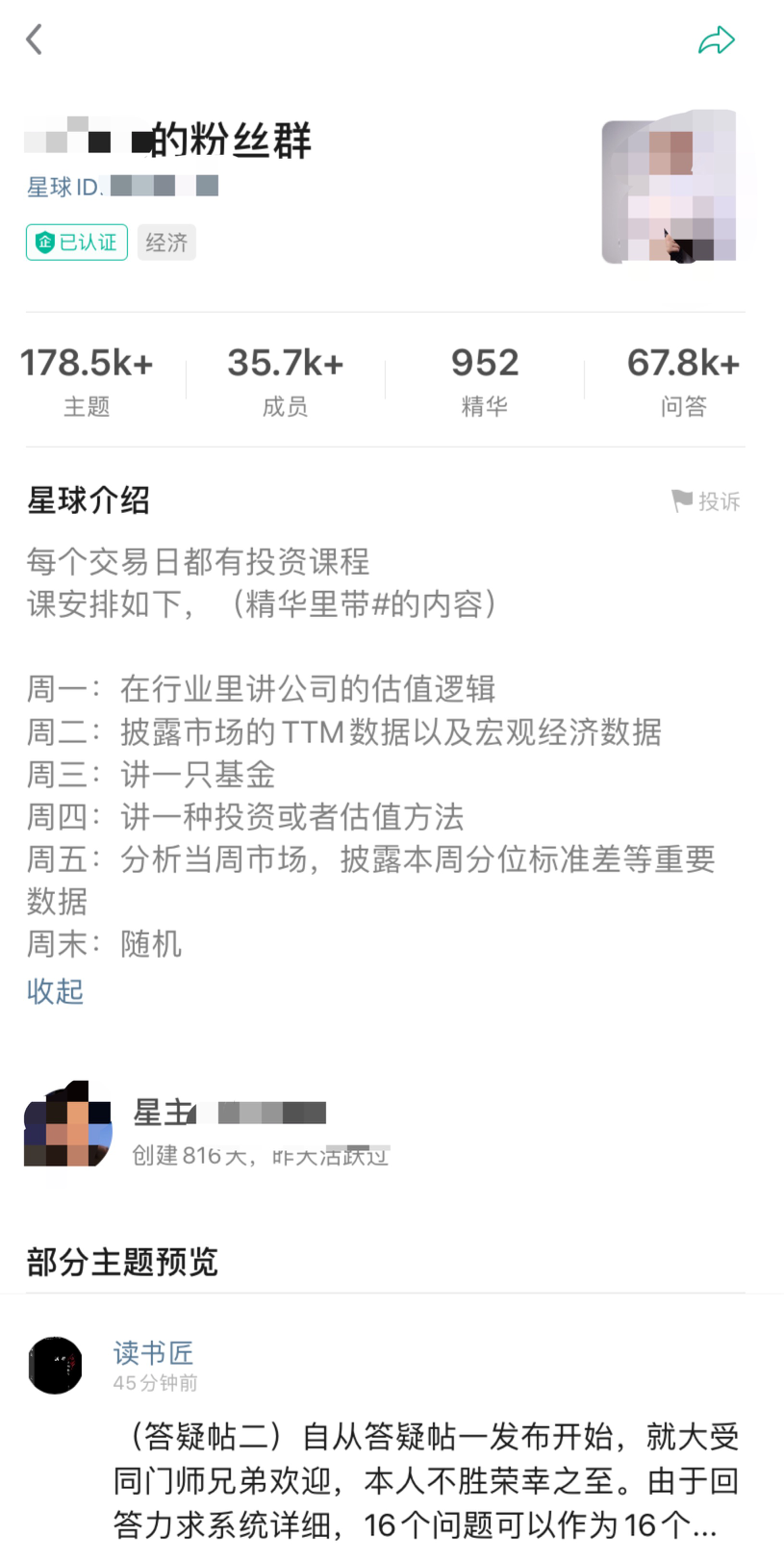Viewport: 784px width, 1563px height.
Task: Share this planet with the share arrow
Action: (x=716, y=40)
